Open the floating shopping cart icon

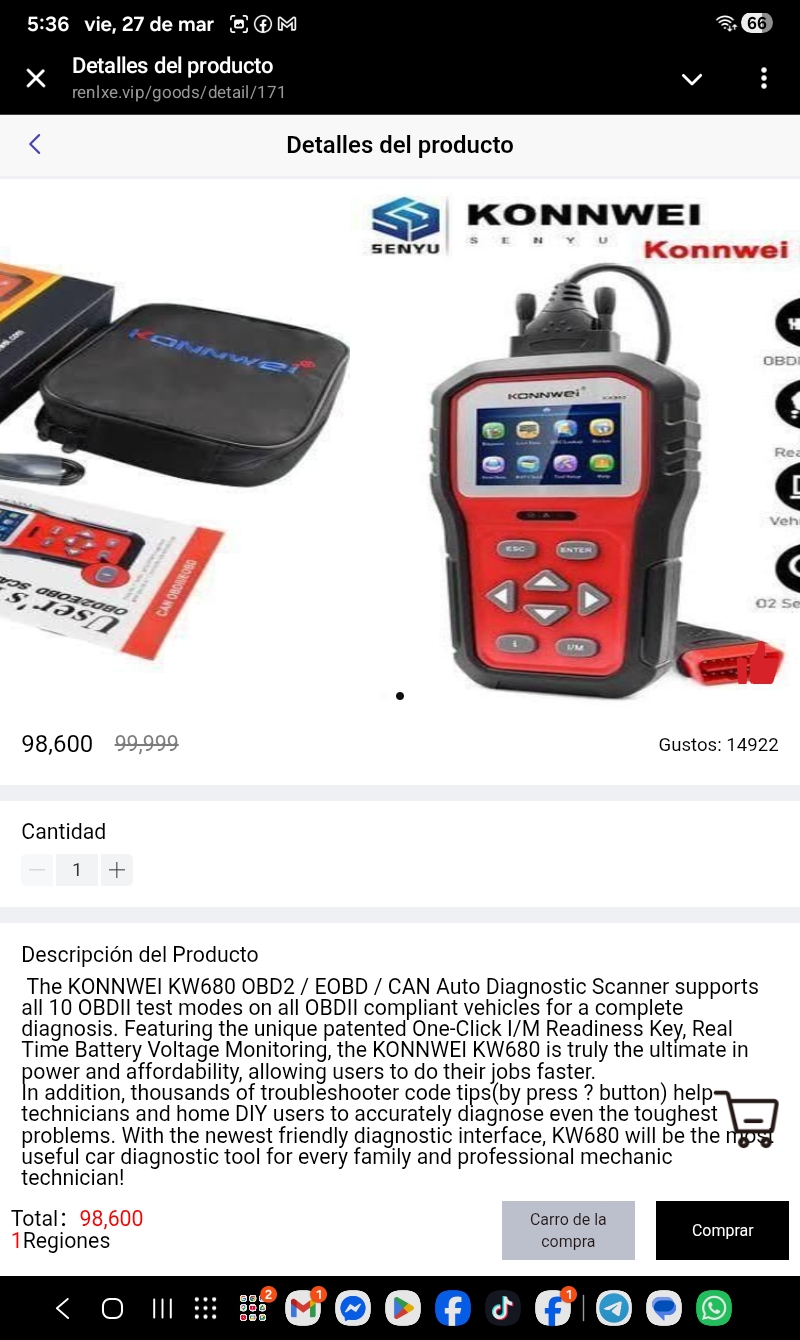(x=747, y=1118)
